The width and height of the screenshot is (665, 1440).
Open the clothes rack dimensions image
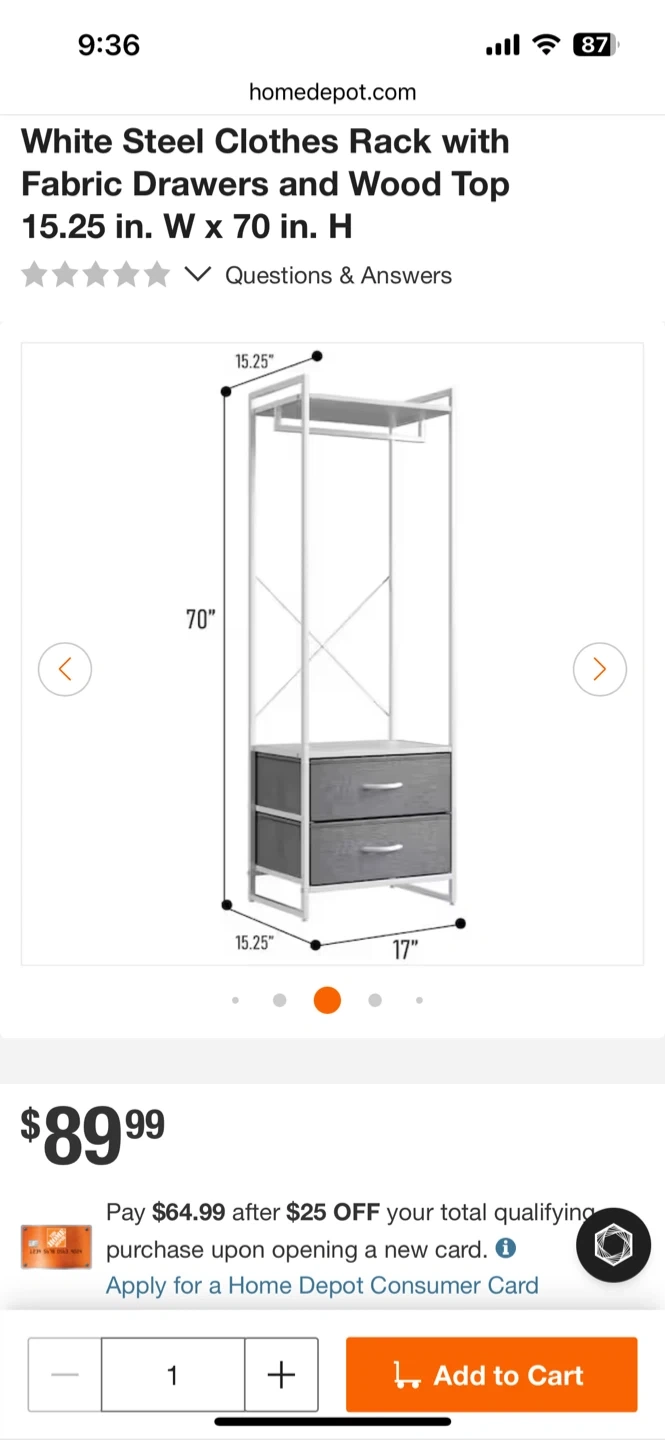pos(335,650)
